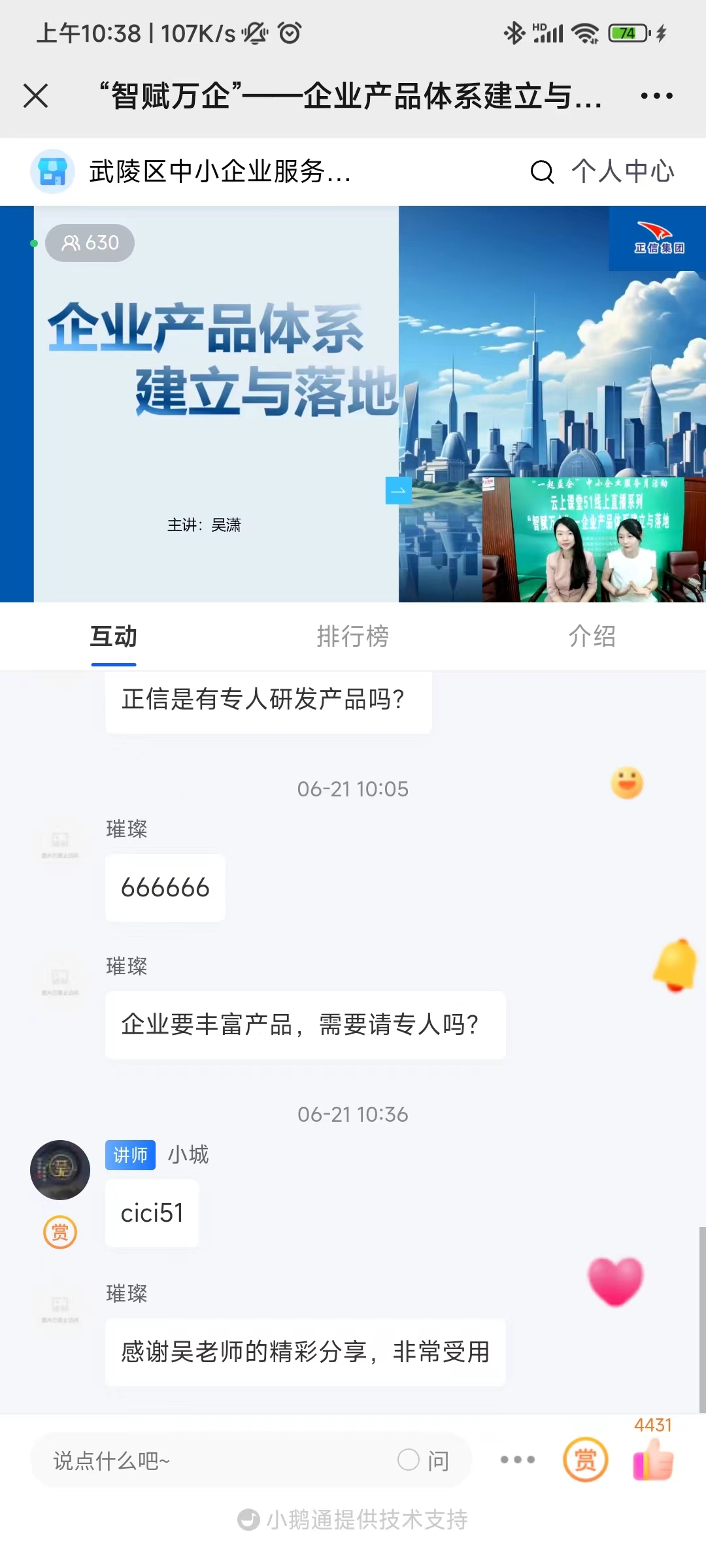Select the 互动 tab
This screenshot has height=1568, width=706.
coord(114,636)
